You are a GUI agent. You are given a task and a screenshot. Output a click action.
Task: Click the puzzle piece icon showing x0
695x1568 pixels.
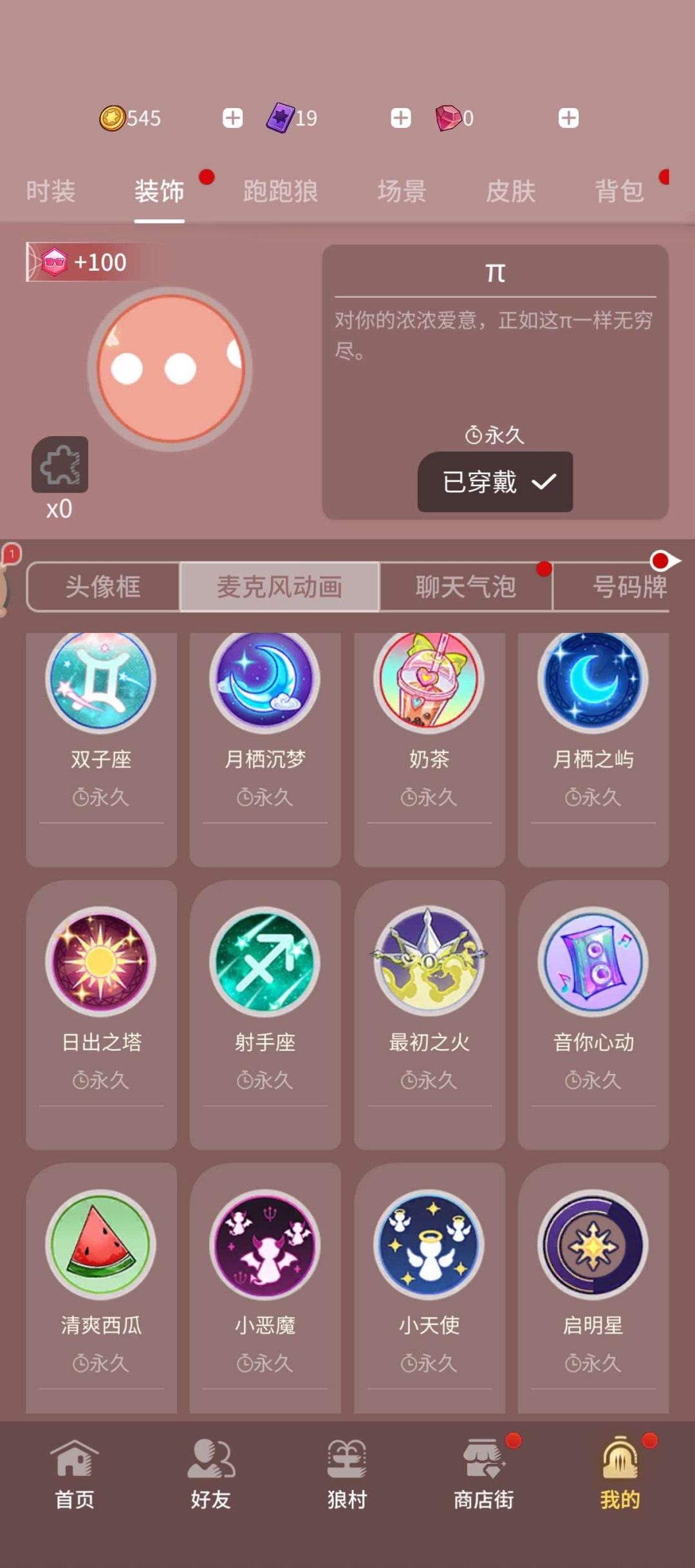(x=61, y=465)
